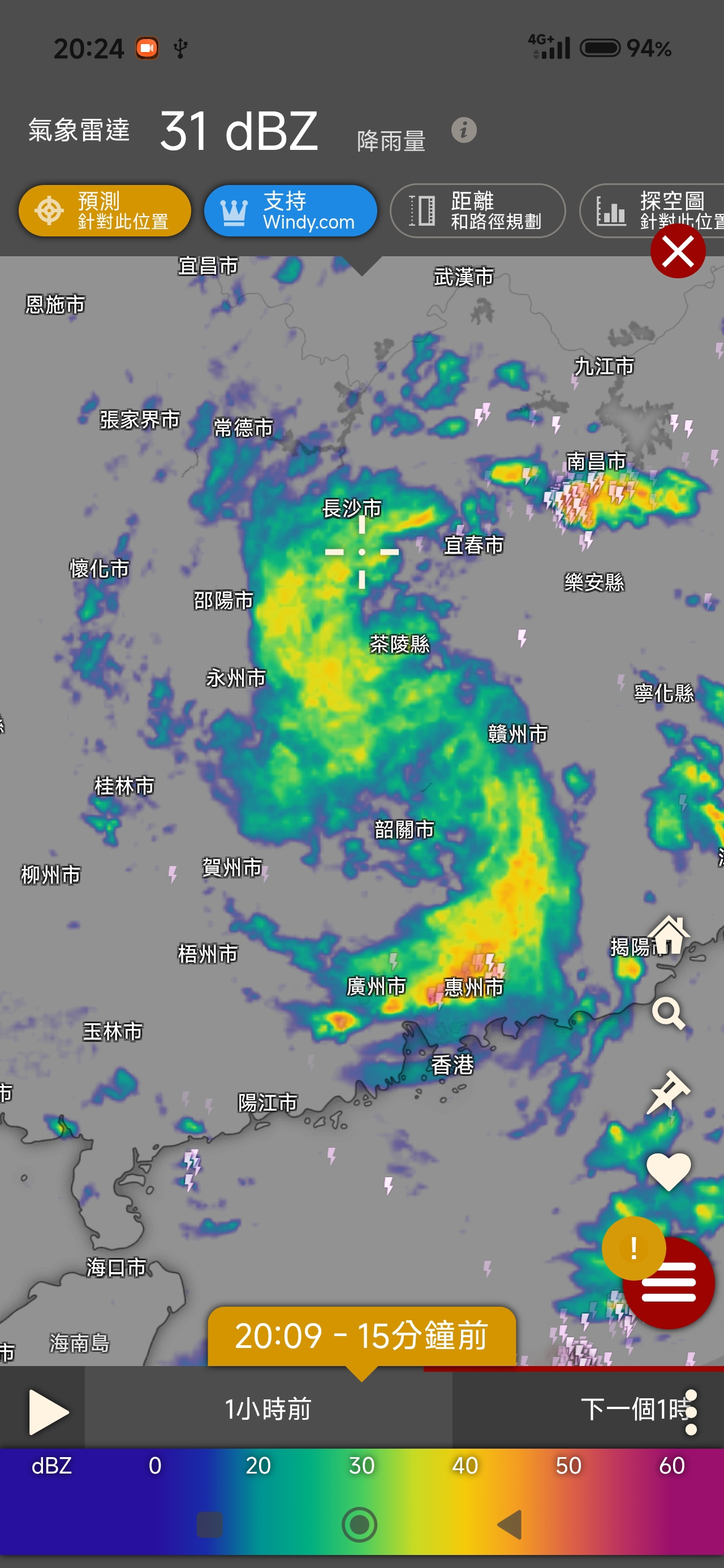Open the search magnifier icon
This screenshot has height=1568, width=724.
pyautogui.click(x=669, y=1013)
